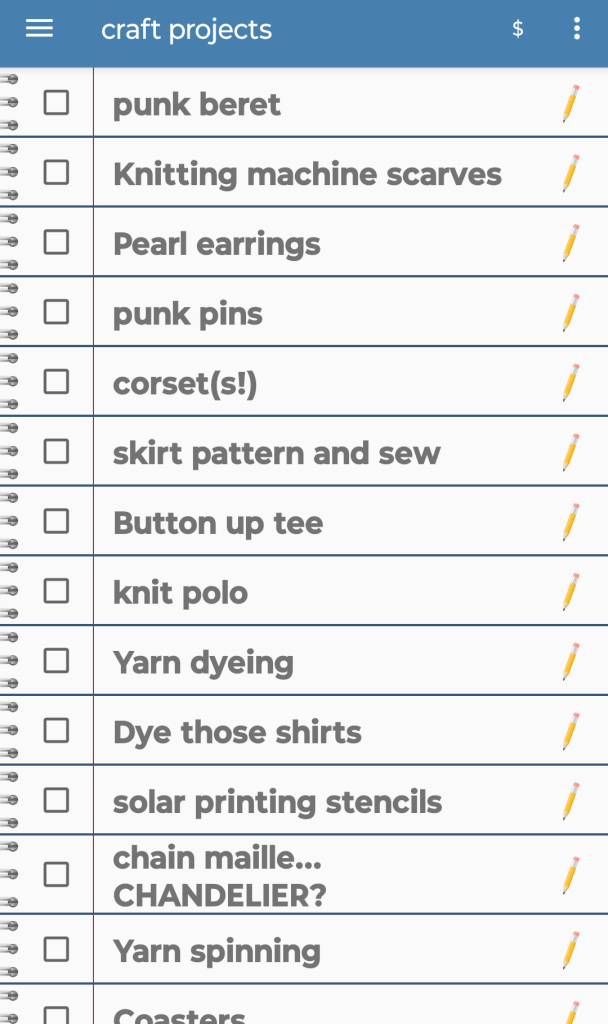608x1024 pixels.
Task: Edit the chain maille CHANDELIER entry
Action: (570, 875)
